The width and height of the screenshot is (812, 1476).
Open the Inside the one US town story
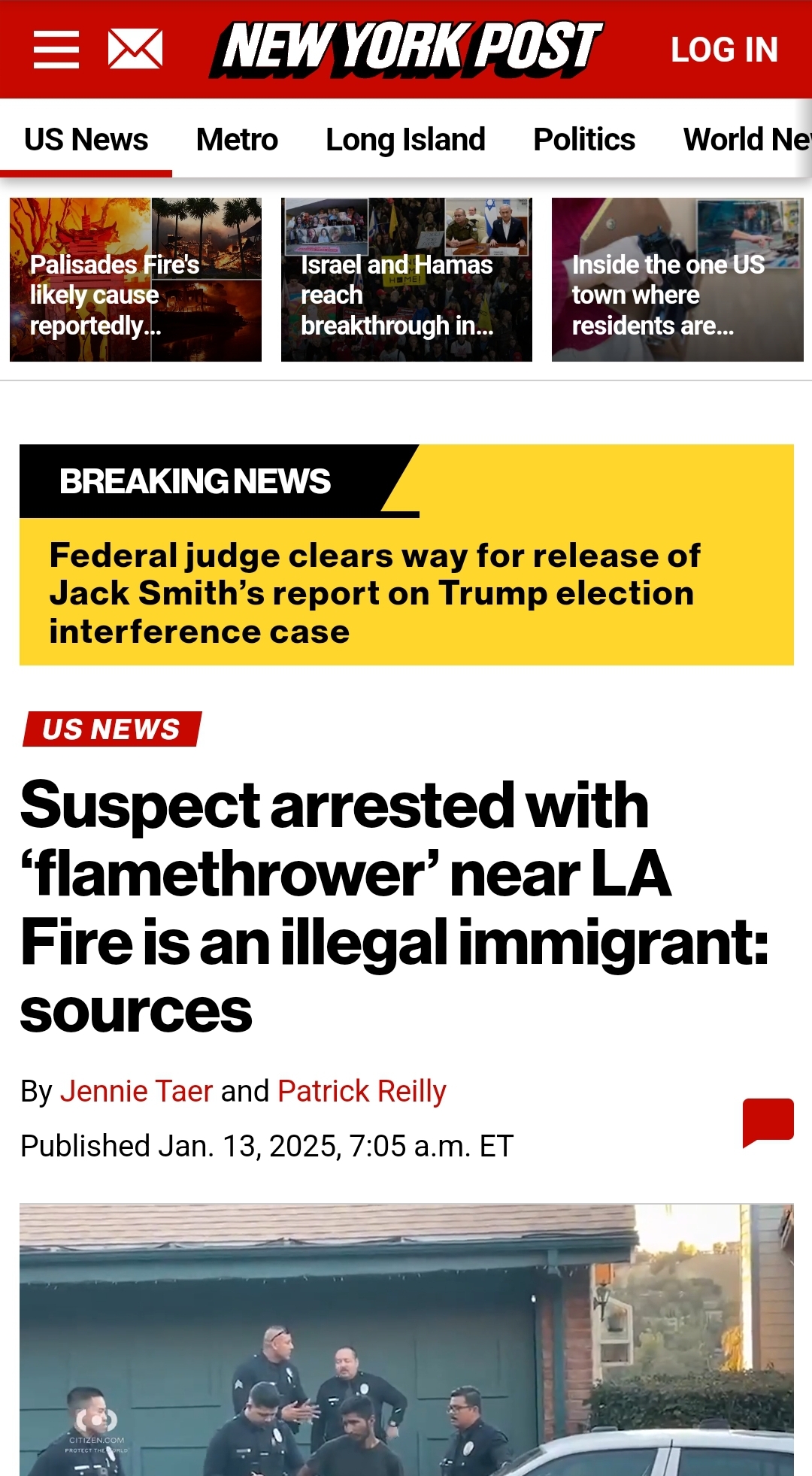pyautogui.click(x=677, y=280)
